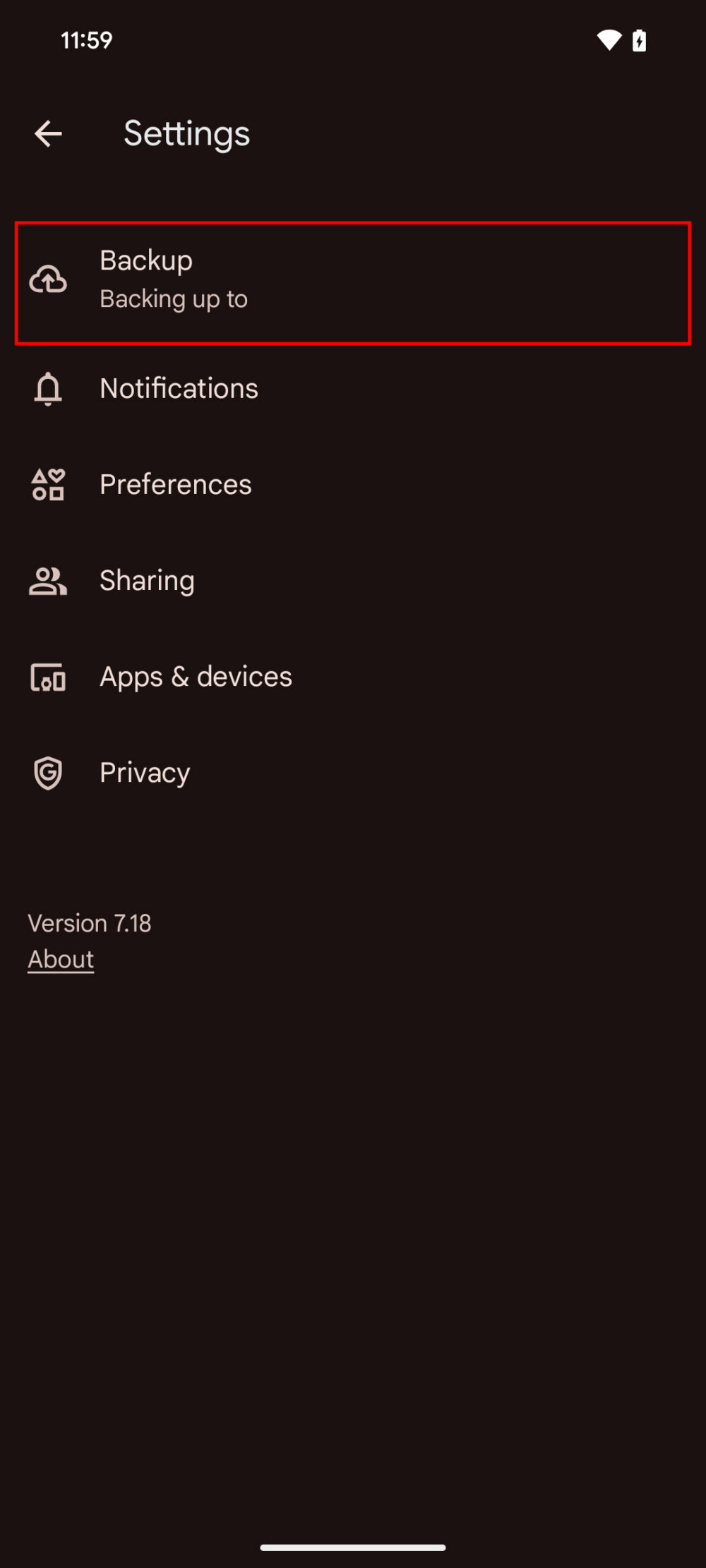706x1568 pixels.
Task: Select the Preferences shapes icon
Action: click(47, 484)
